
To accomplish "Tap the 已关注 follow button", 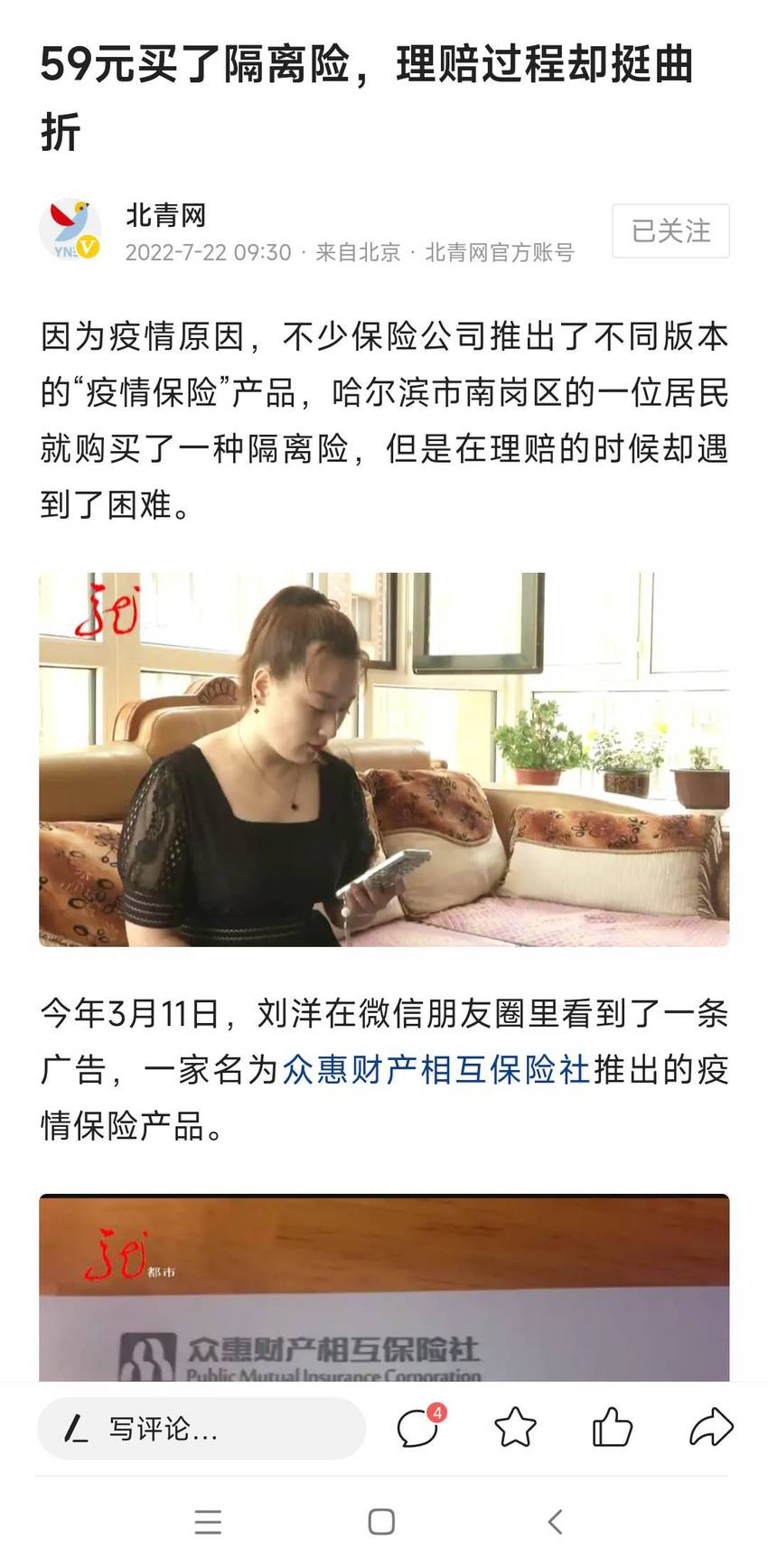I will pos(670,230).
